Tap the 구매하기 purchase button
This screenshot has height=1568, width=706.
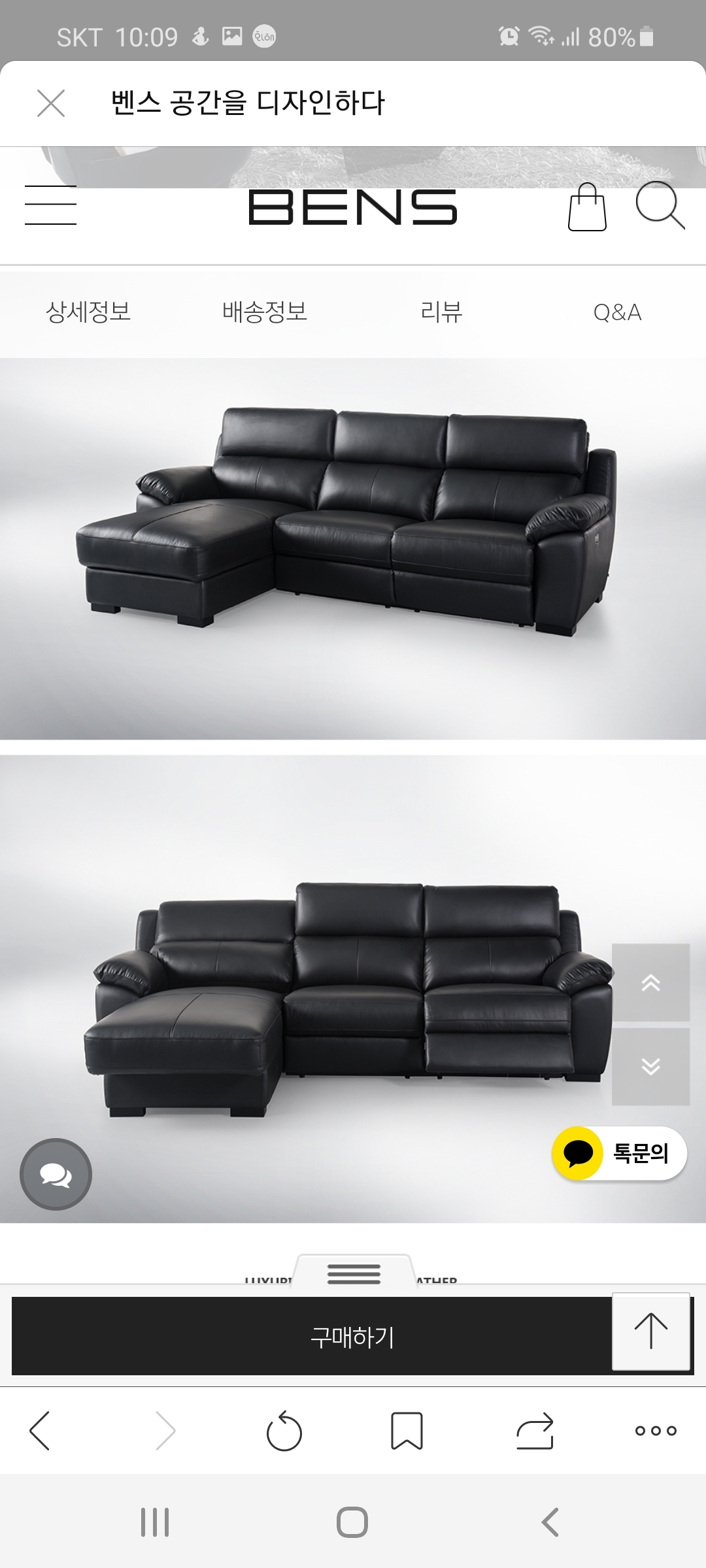point(312,1337)
